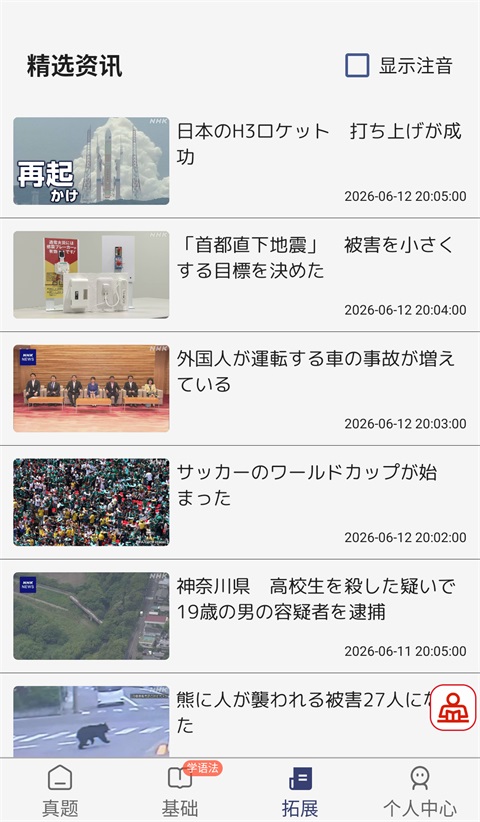Image resolution: width=480 pixels, height=822 pixels.
Task: Open the 首都直下地震 news article
Action: coord(240,275)
